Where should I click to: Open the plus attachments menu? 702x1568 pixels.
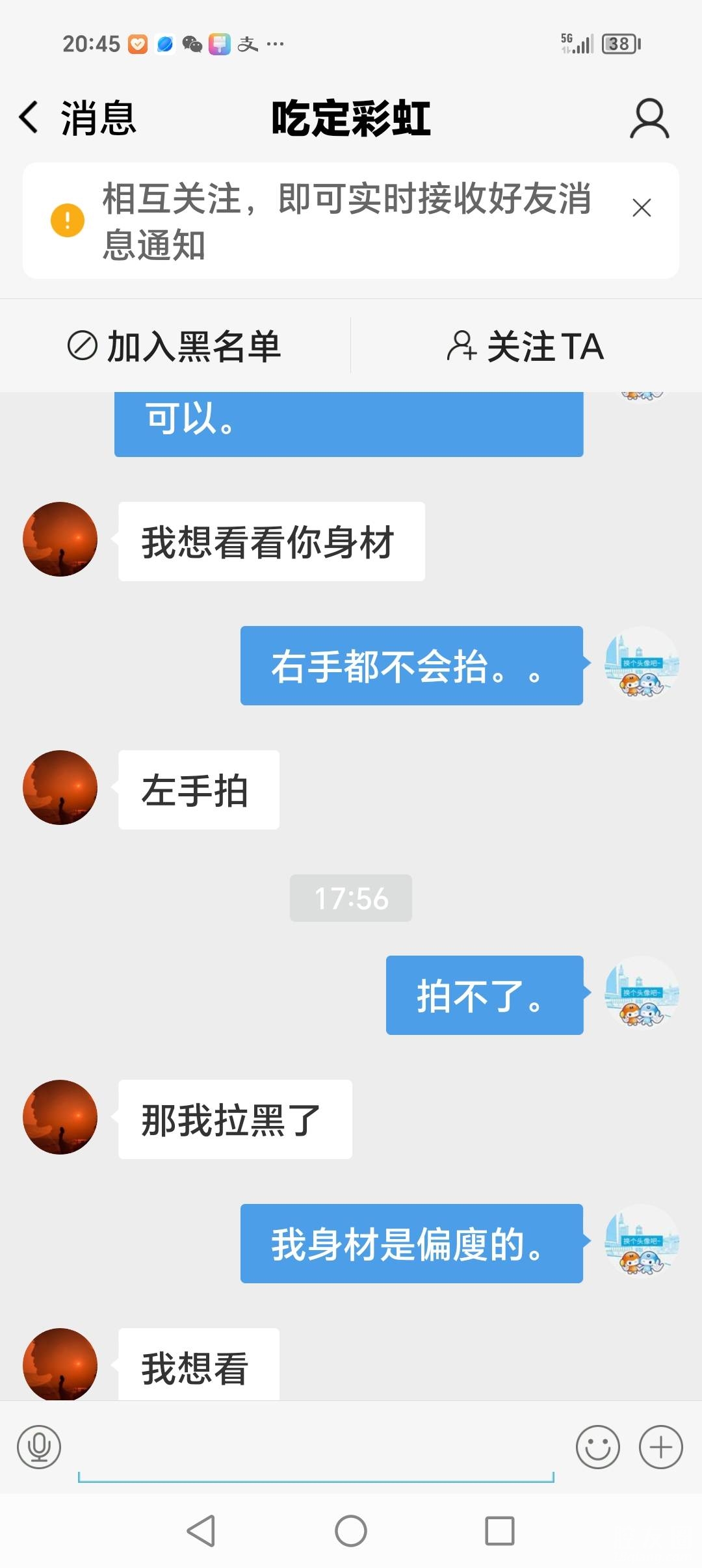click(x=660, y=1447)
